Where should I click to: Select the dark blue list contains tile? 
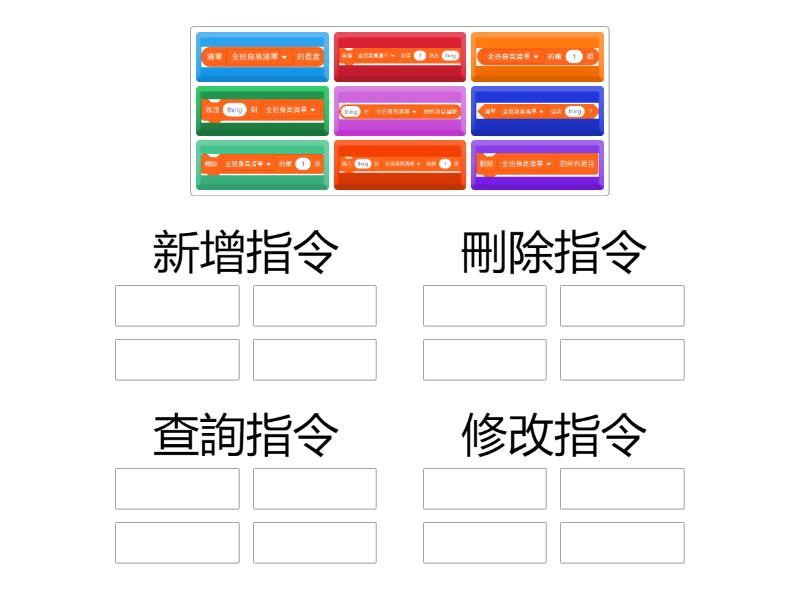pyautogui.click(x=537, y=110)
